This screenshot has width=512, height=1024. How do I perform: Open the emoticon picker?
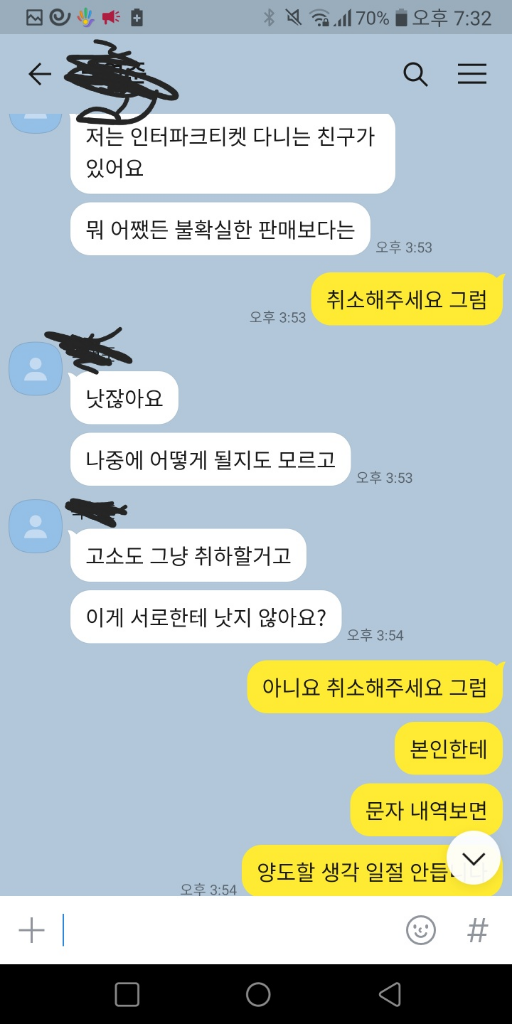pos(421,929)
